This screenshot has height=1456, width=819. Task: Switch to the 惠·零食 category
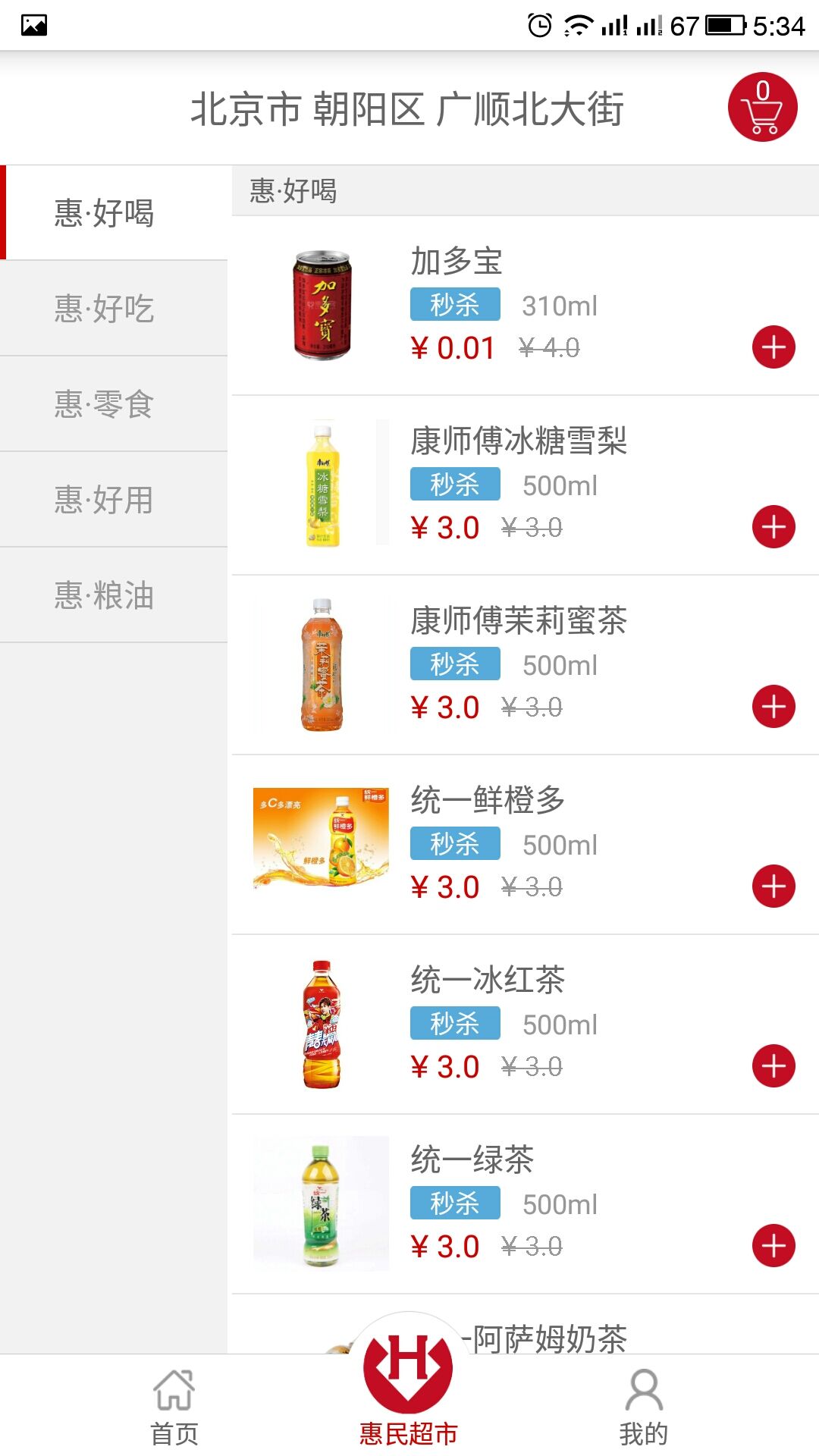click(x=105, y=404)
